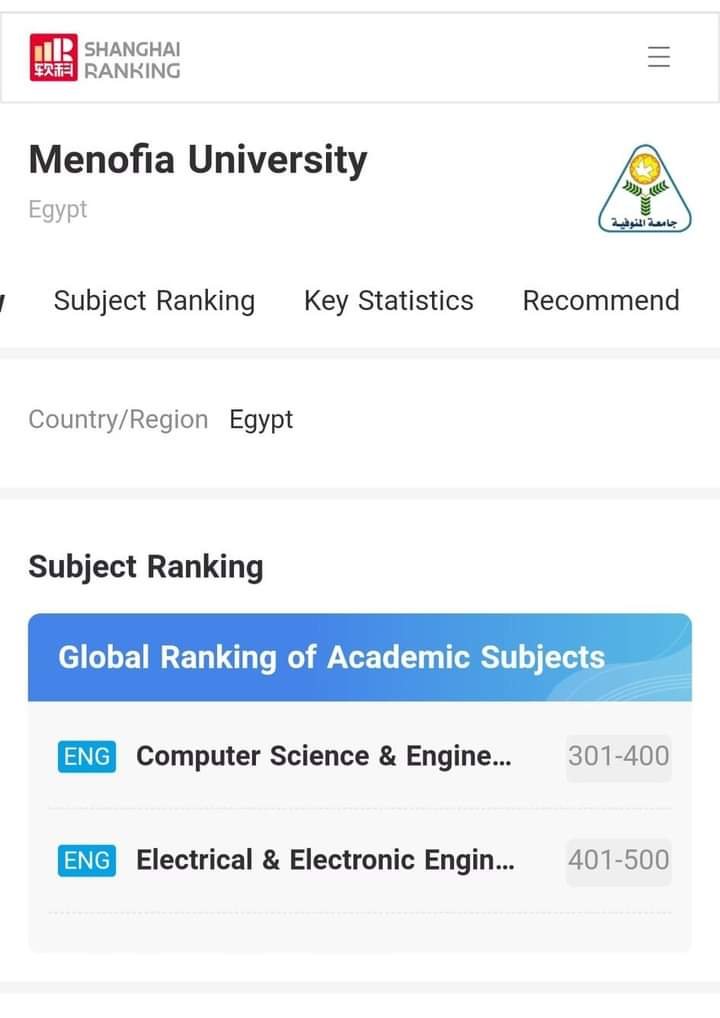
Task: Click the Menofia University title
Action: click(198, 159)
